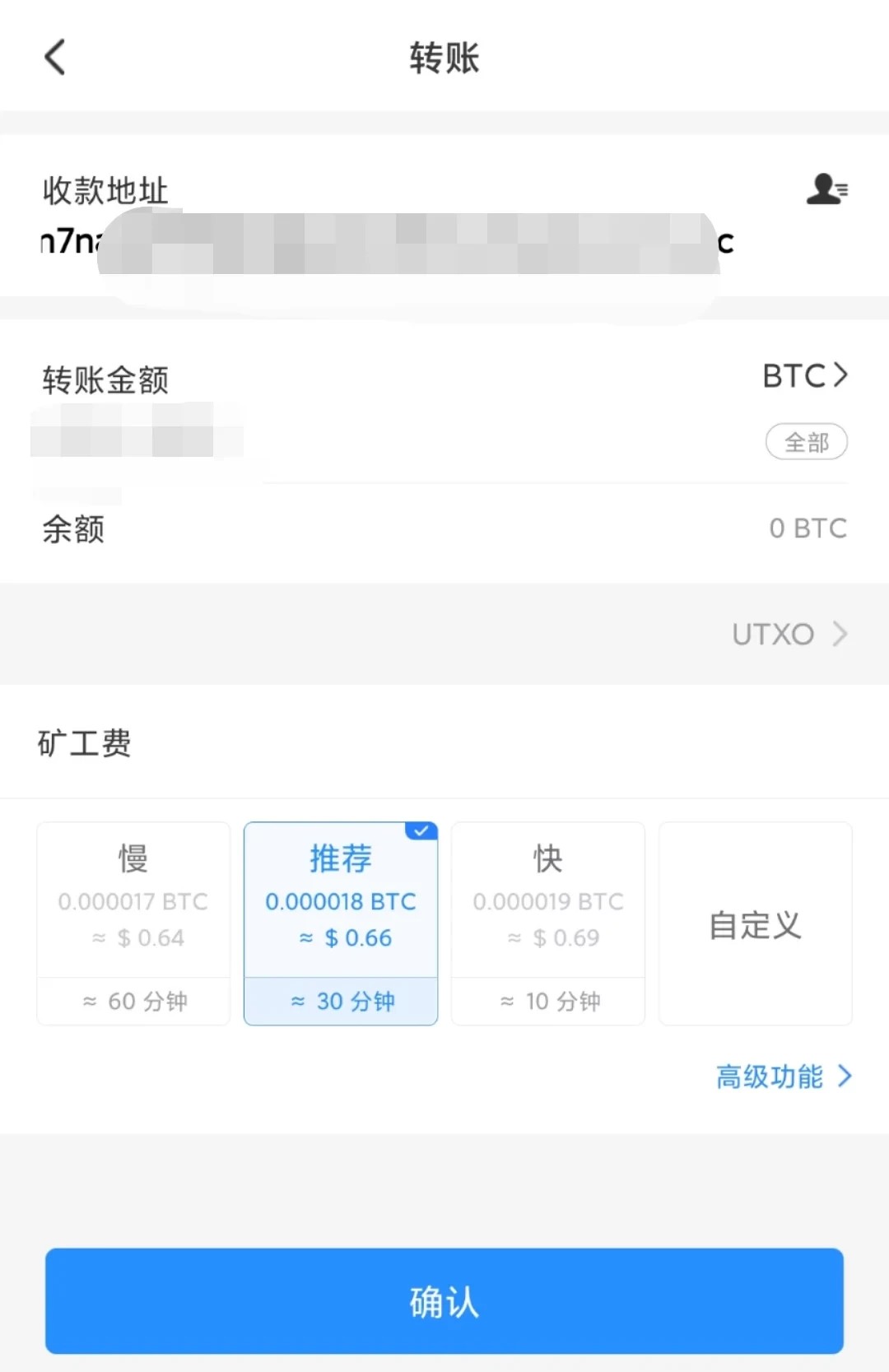Click the checkmark on the 推荐 fee option
889x1372 pixels.
[x=421, y=831]
